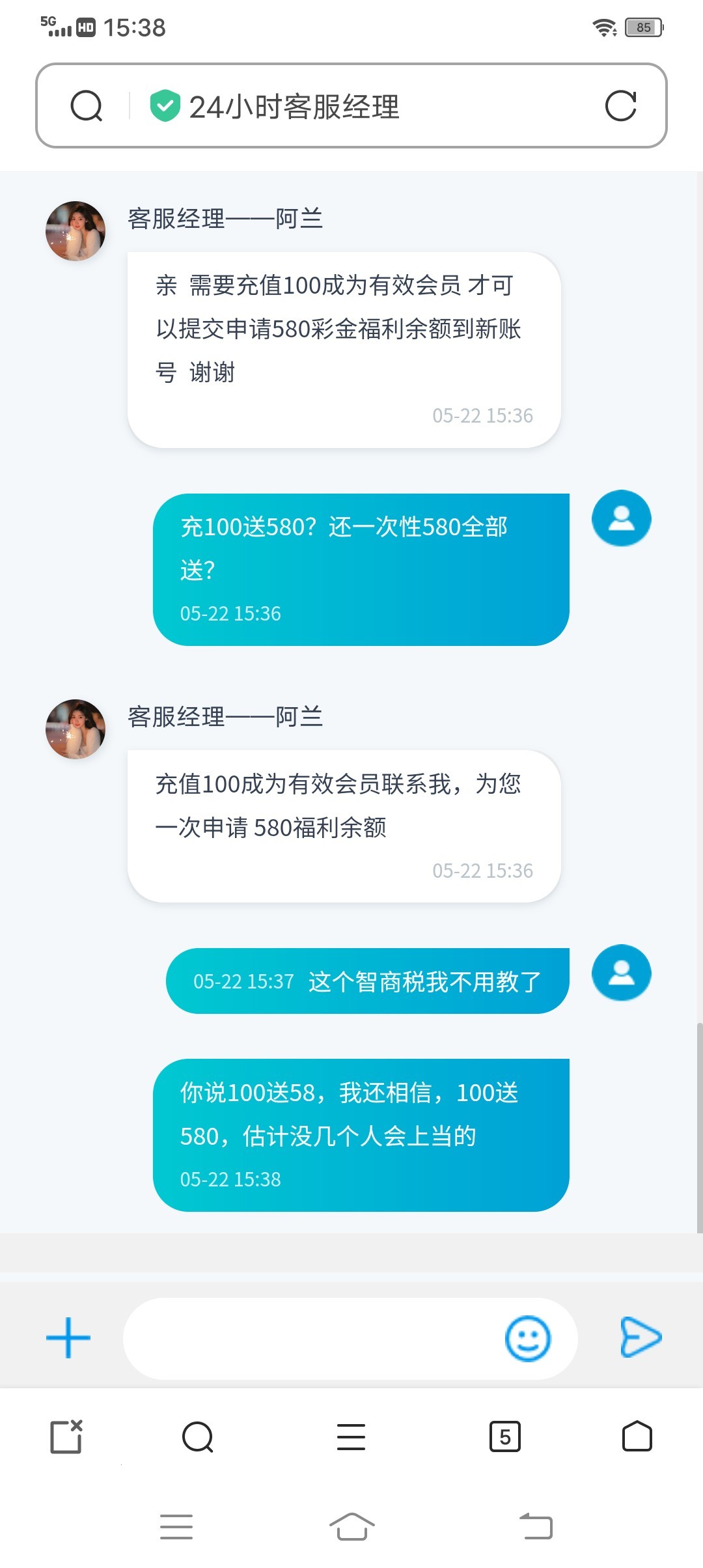
Task: Tap the search icon in the address bar
Action: [x=87, y=106]
